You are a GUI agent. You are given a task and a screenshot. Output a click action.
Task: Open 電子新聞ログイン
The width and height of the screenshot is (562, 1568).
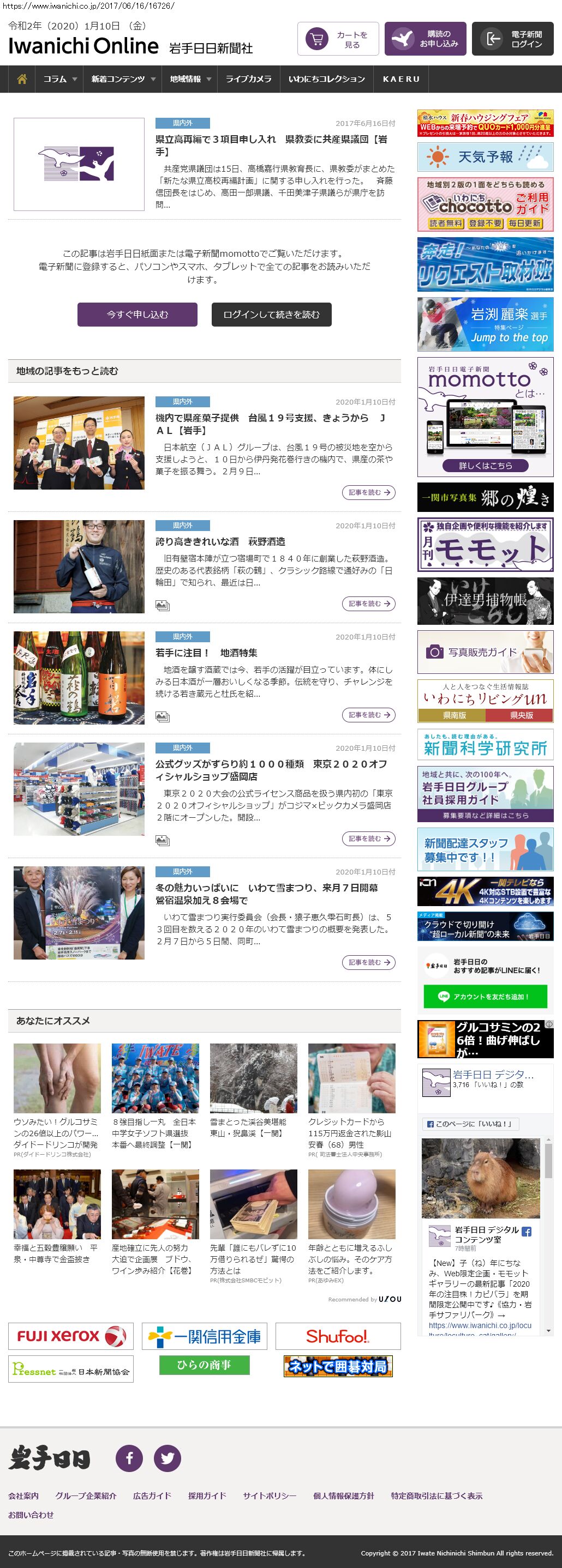coord(512,40)
